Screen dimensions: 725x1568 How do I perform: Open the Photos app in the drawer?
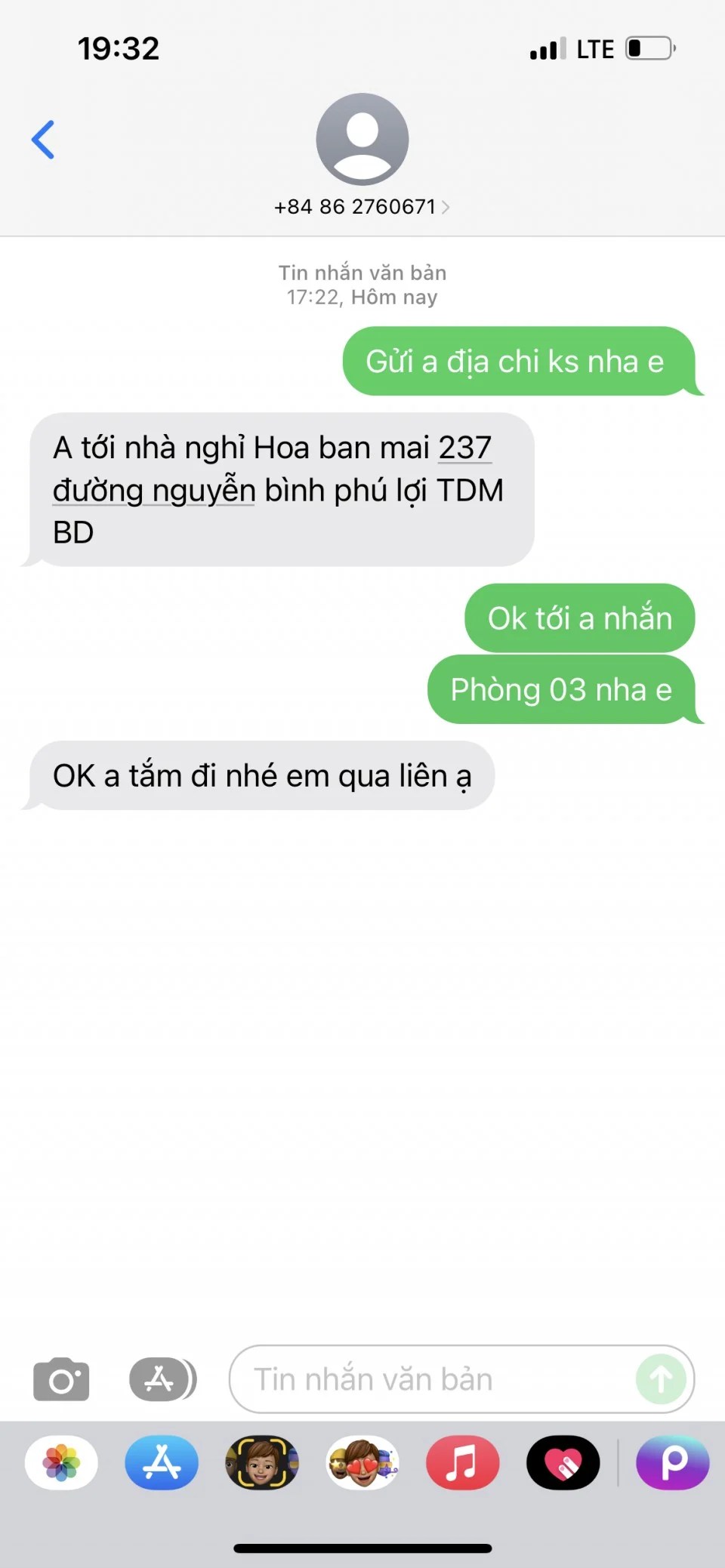point(61,1462)
